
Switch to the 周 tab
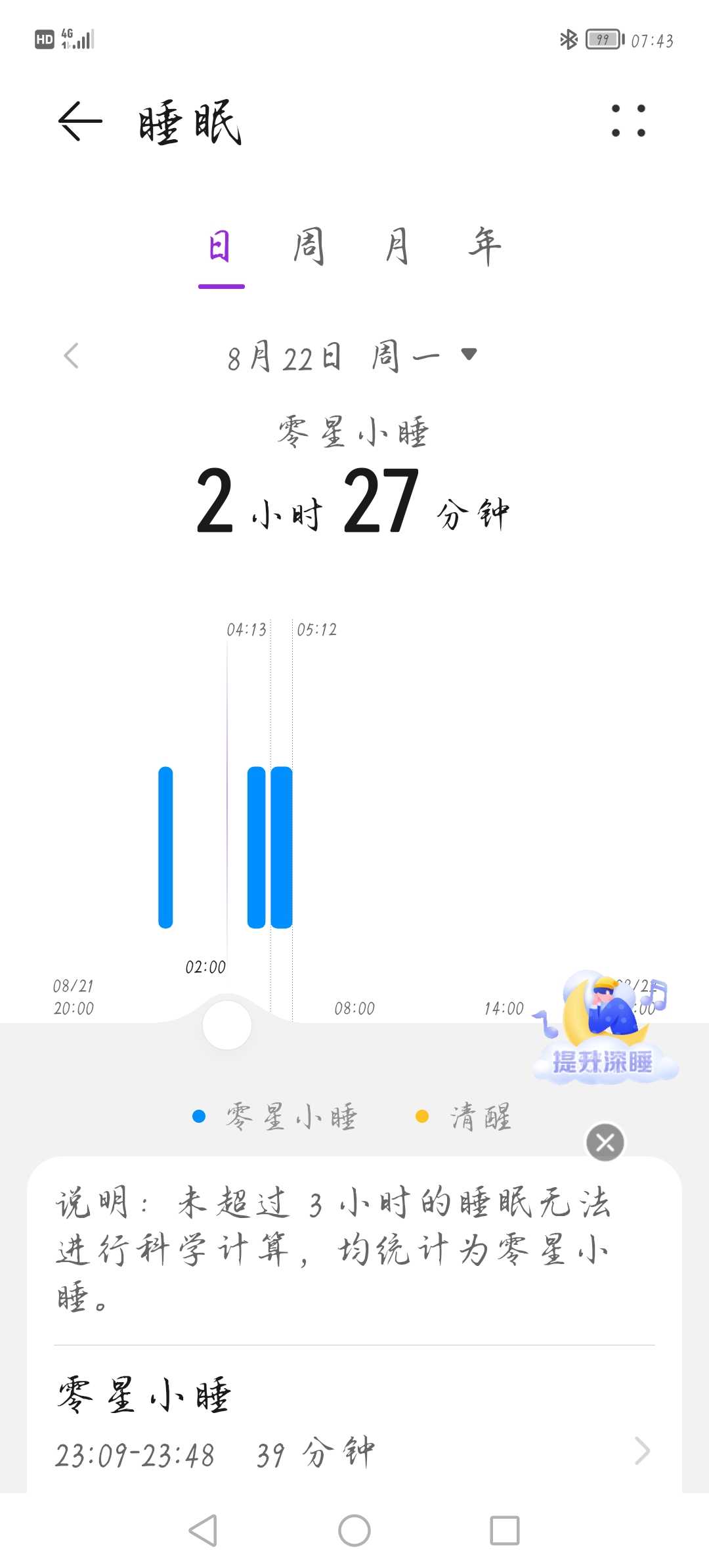pyautogui.click(x=309, y=247)
